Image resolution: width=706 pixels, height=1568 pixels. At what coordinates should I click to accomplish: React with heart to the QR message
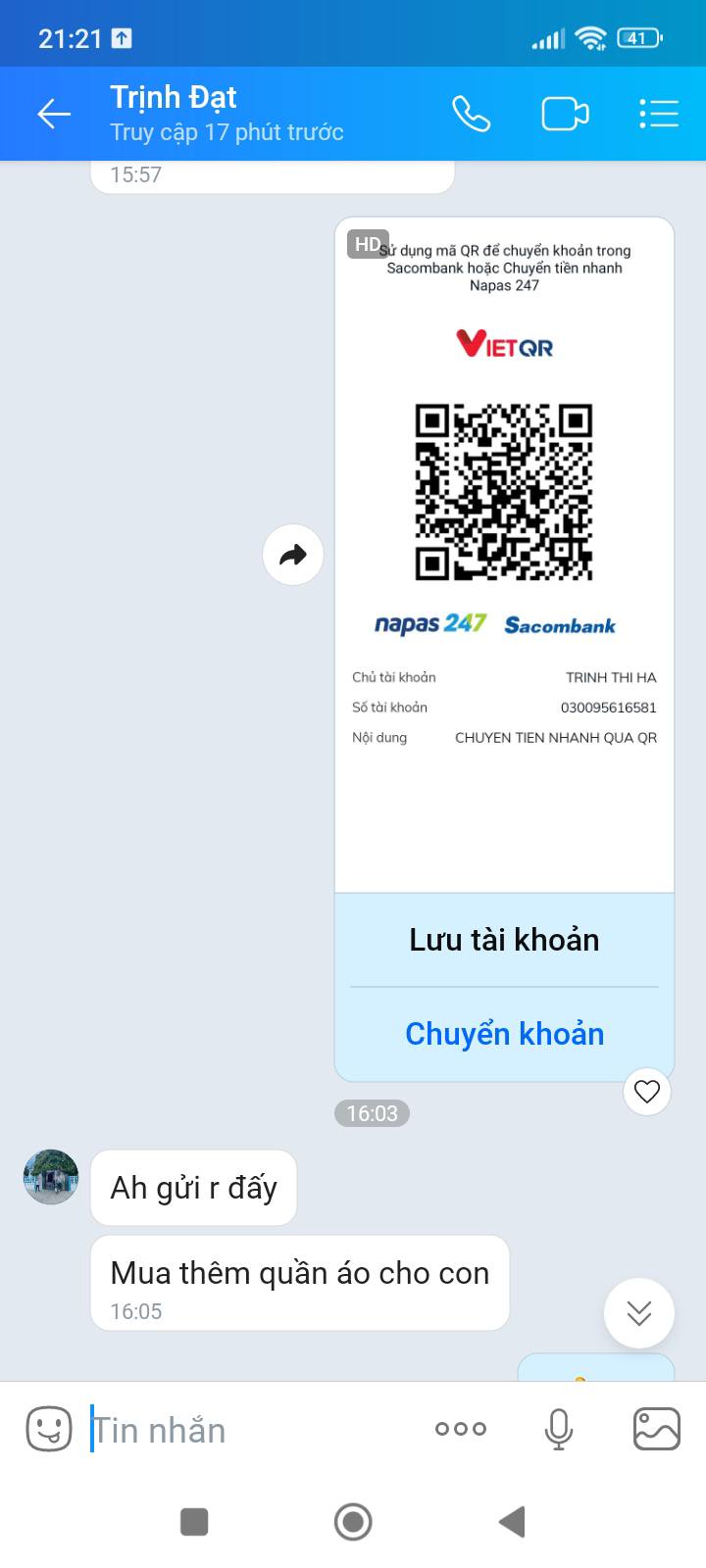pos(647,1092)
